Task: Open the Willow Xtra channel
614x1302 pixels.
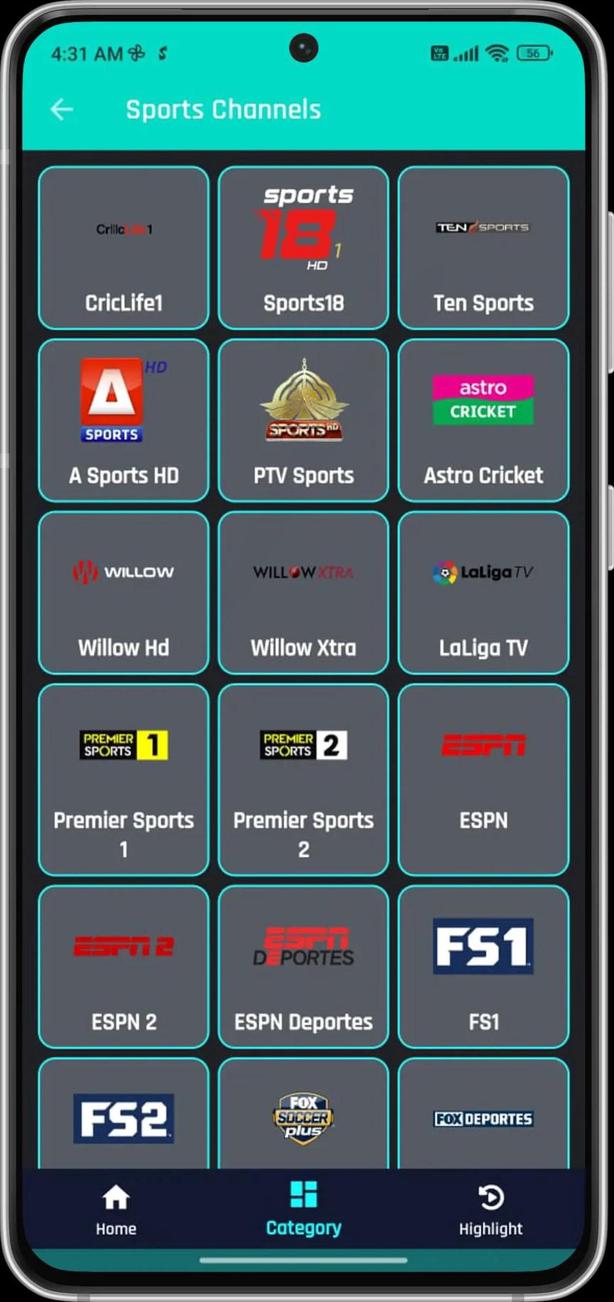Action: click(x=303, y=593)
